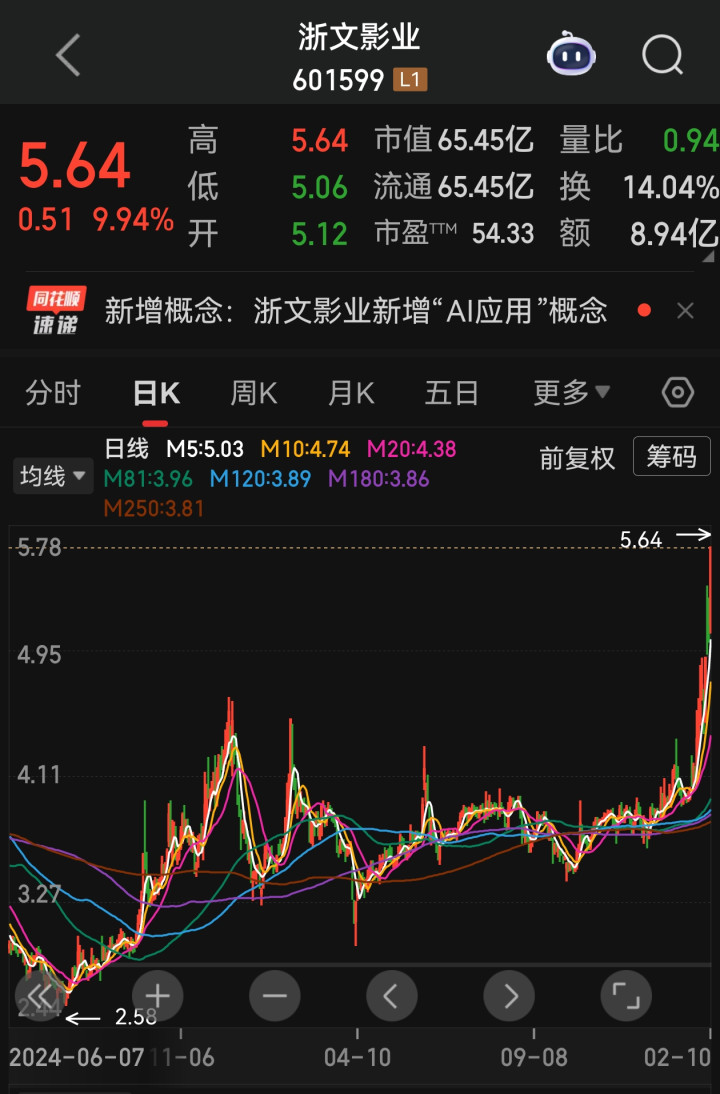This screenshot has height=1094, width=720.
Task: Jump to earliest data with double-arrow button
Action: click(x=41, y=996)
